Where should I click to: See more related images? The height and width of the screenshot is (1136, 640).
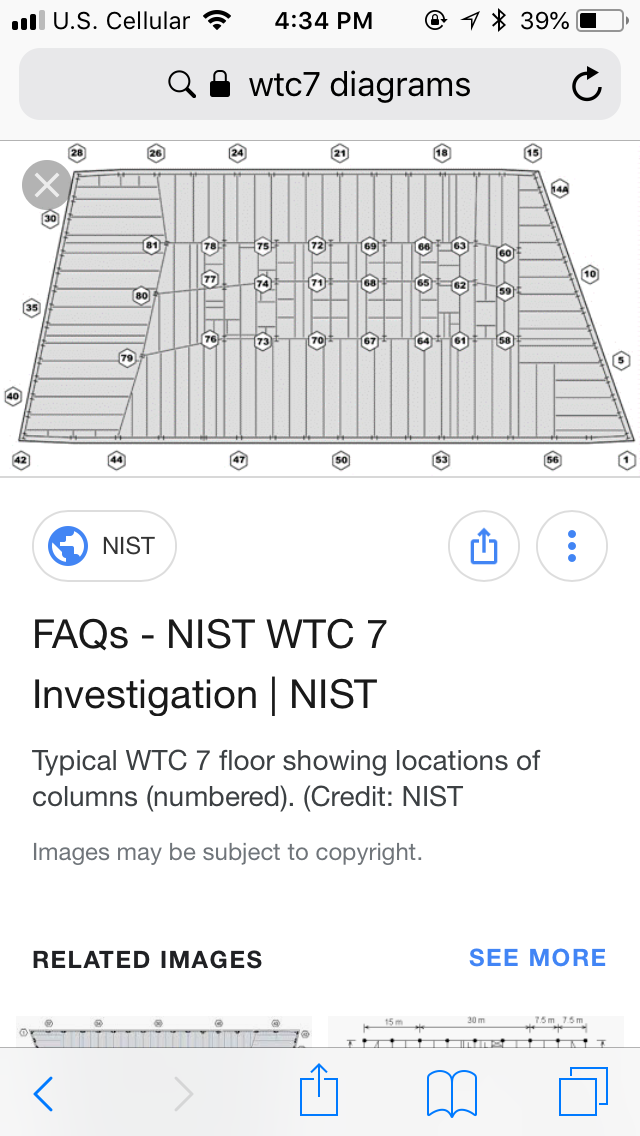537,957
